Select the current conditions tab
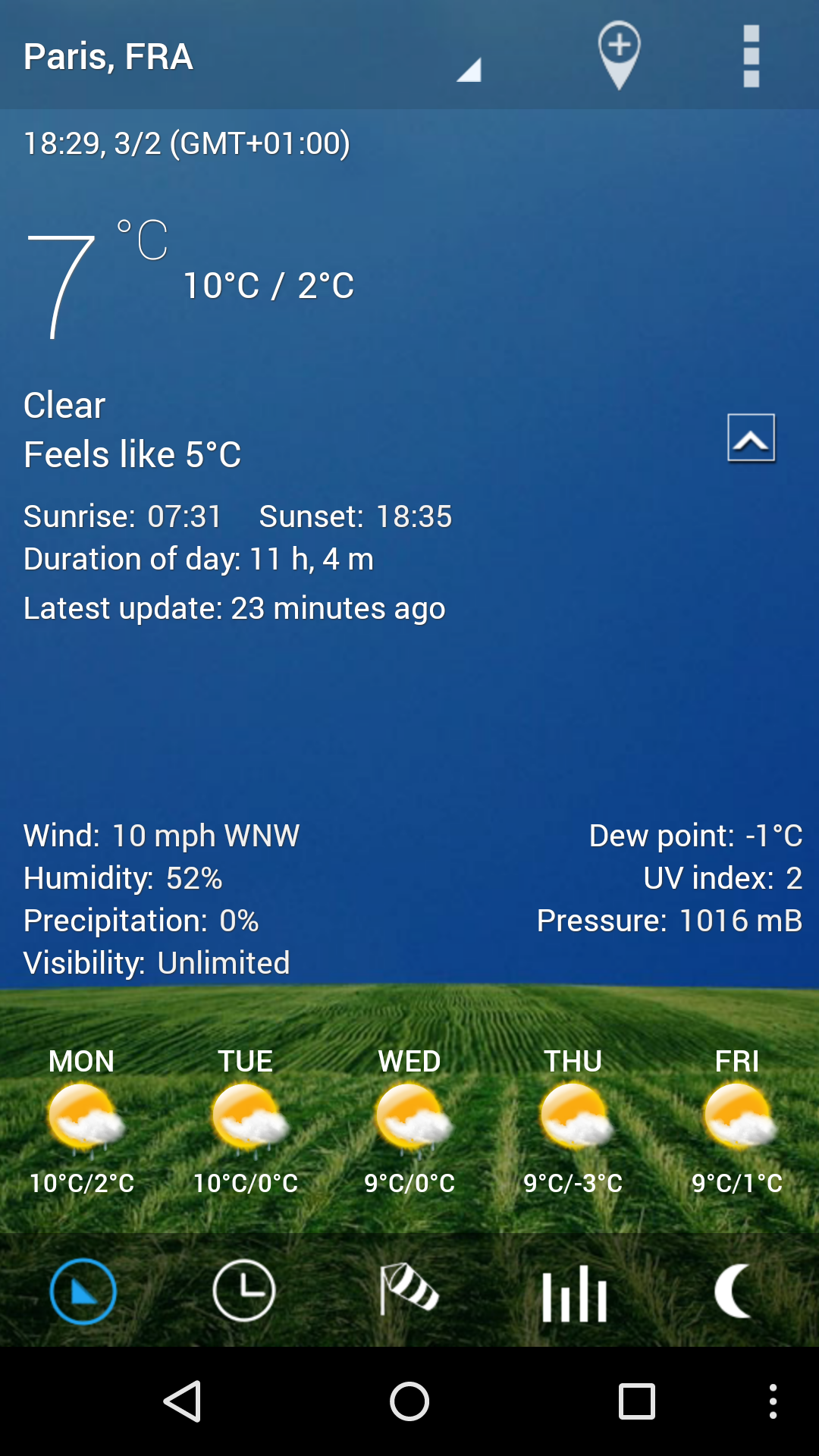This screenshot has width=819, height=1456. pyautogui.click(x=83, y=1291)
